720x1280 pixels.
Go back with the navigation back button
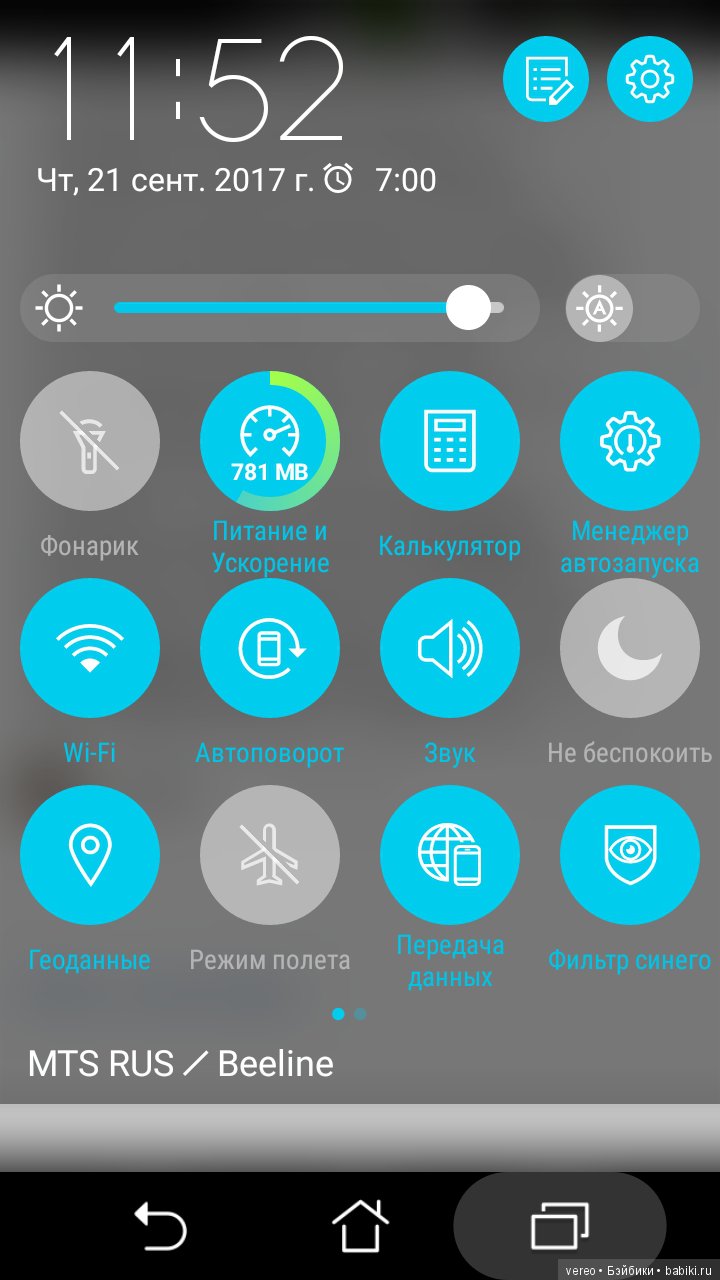(160, 1225)
